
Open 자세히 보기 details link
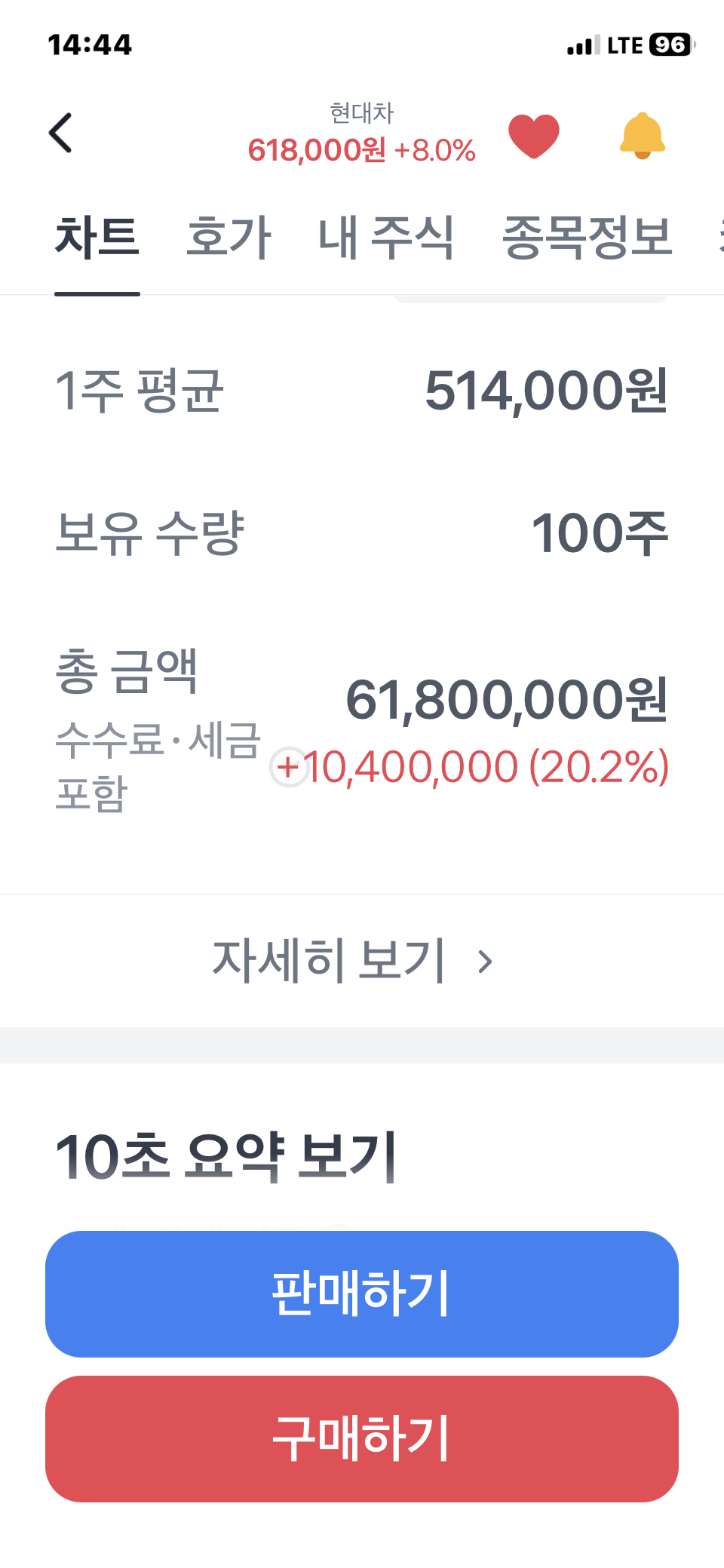[353, 961]
